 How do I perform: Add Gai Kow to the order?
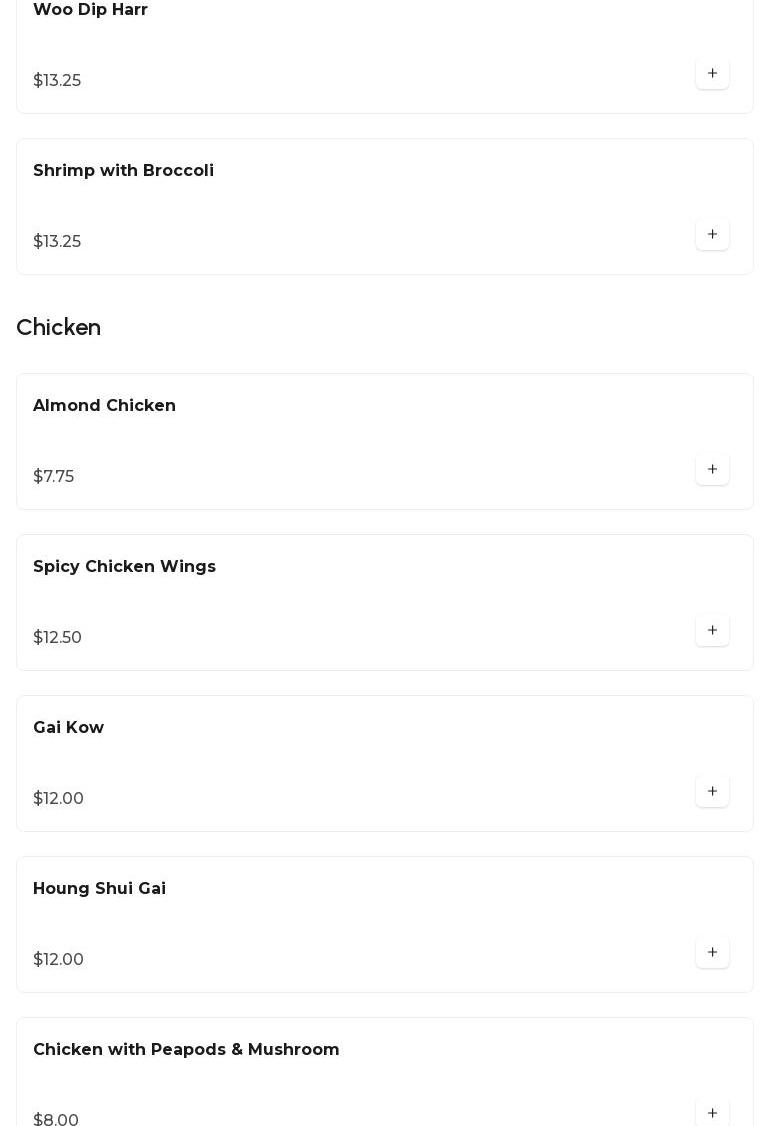pos(712,792)
